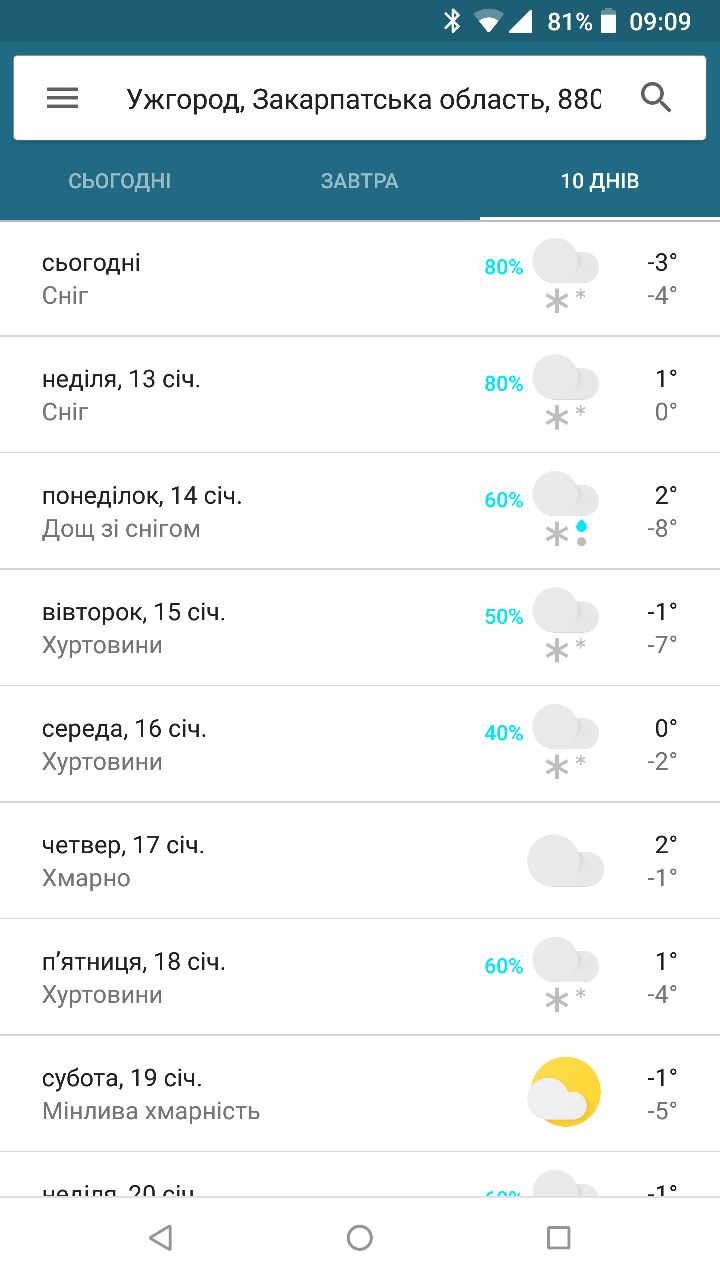Open forecast for субота, 19 січ.
The height and width of the screenshot is (1280, 720).
360,1094
